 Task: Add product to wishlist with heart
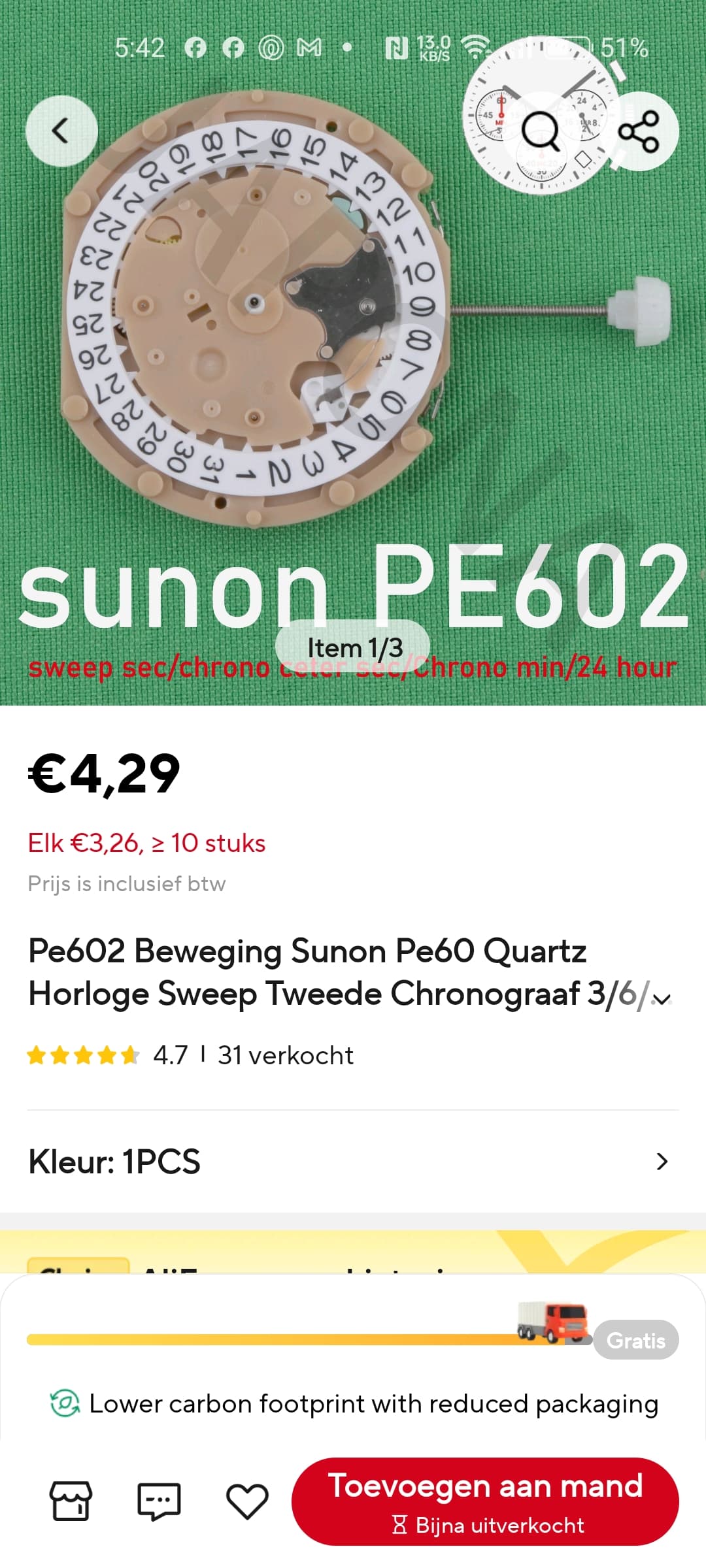[x=247, y=1501]
